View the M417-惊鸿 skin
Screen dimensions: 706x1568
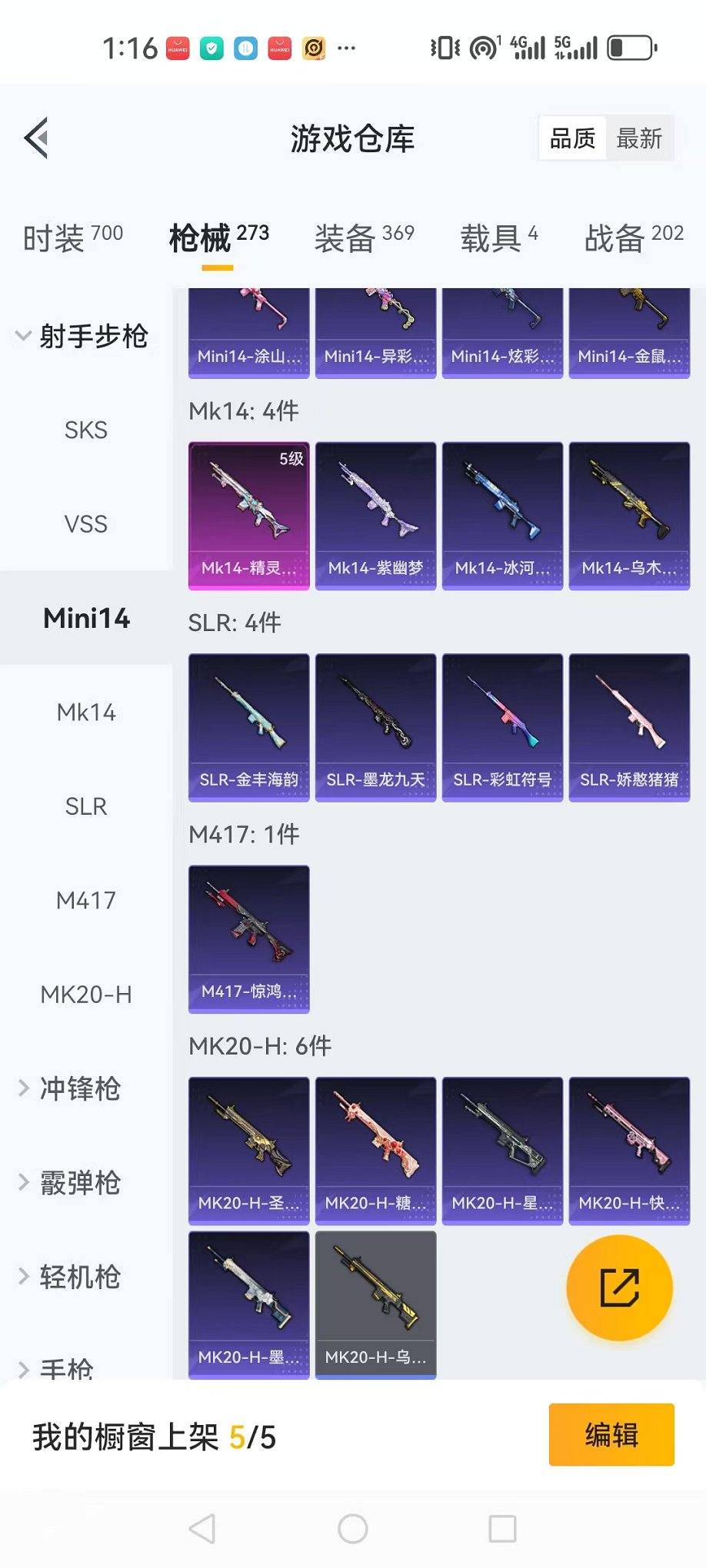(248, 938)
